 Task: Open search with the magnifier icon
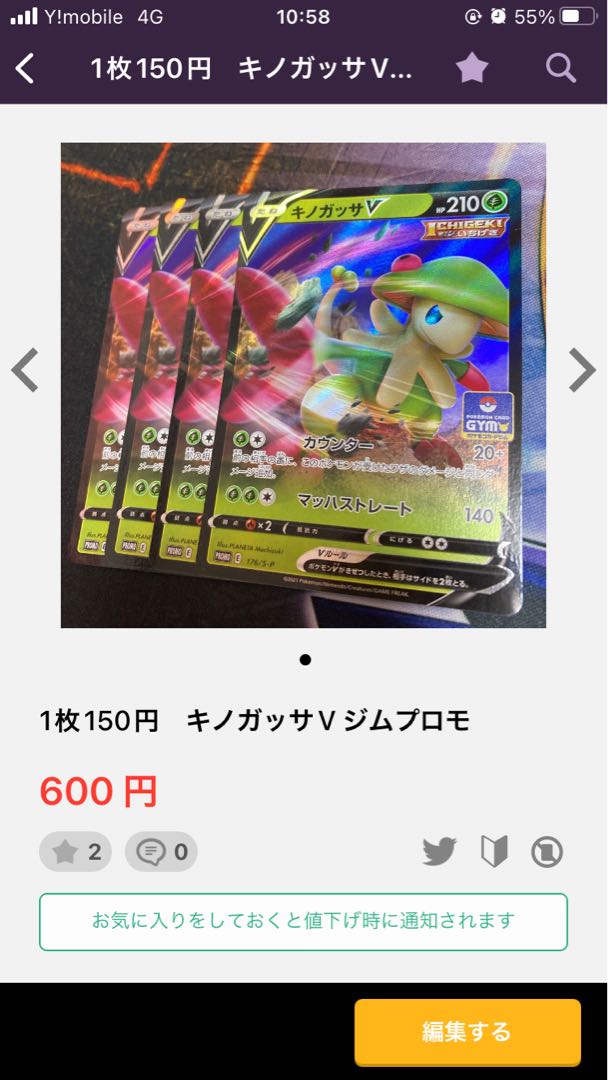click(561, 68)
